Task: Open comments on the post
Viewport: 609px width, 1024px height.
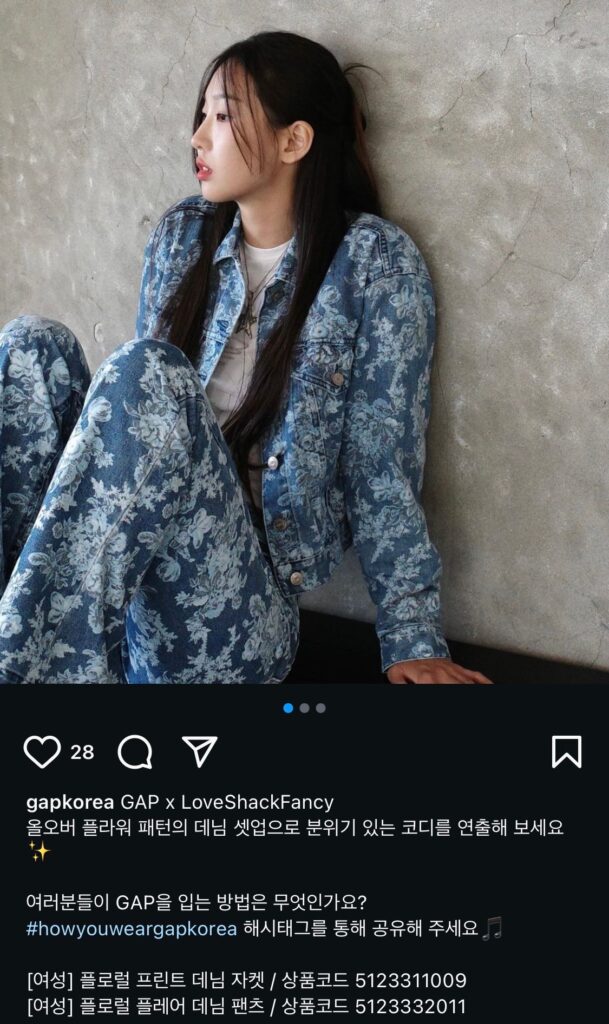Action: tap(135, 751)
